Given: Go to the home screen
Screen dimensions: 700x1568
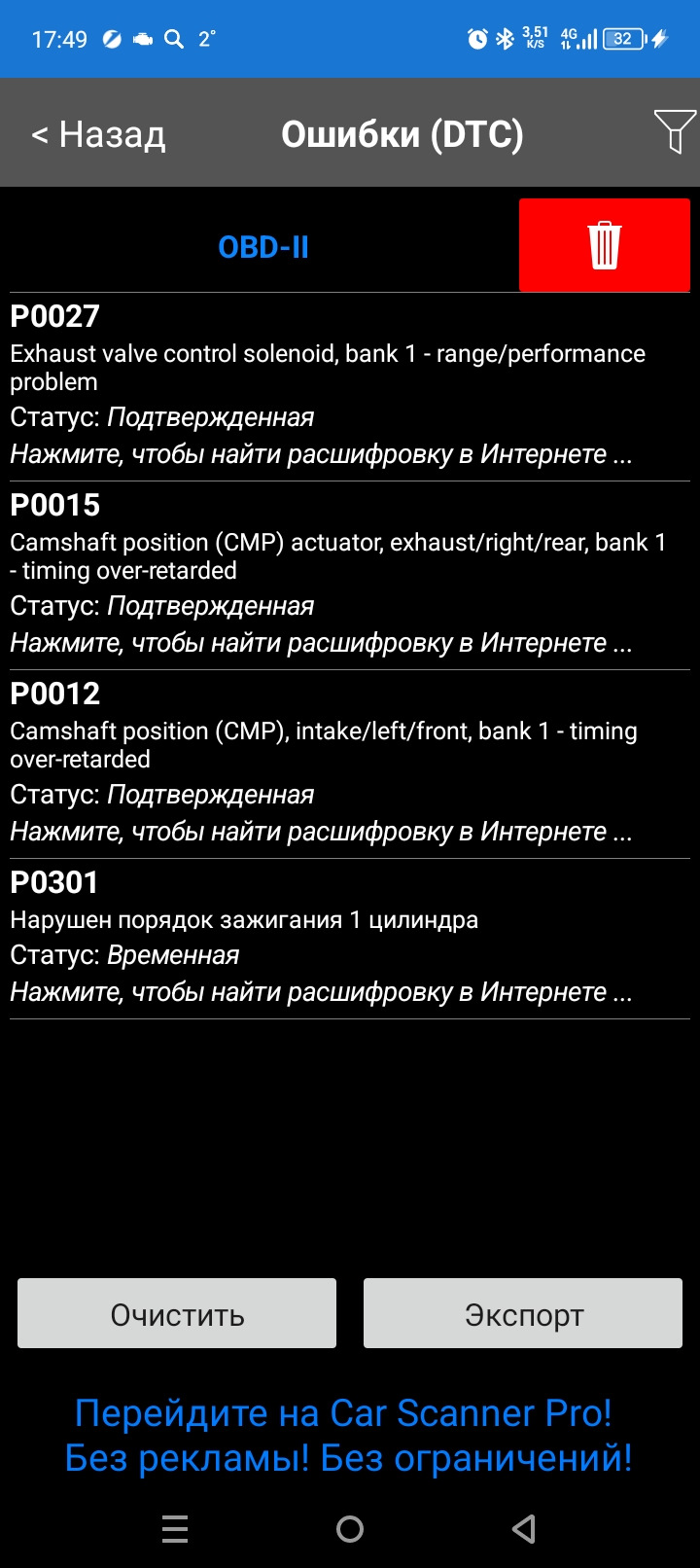Looking at the screenshot, I should coord(350,1530).
